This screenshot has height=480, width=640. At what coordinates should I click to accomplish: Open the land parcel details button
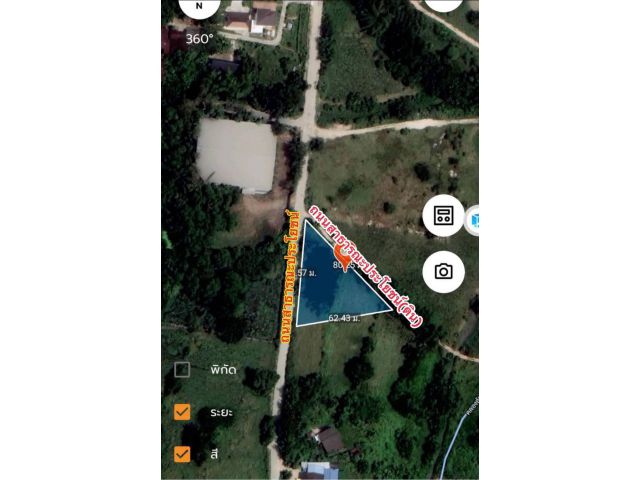443,215
